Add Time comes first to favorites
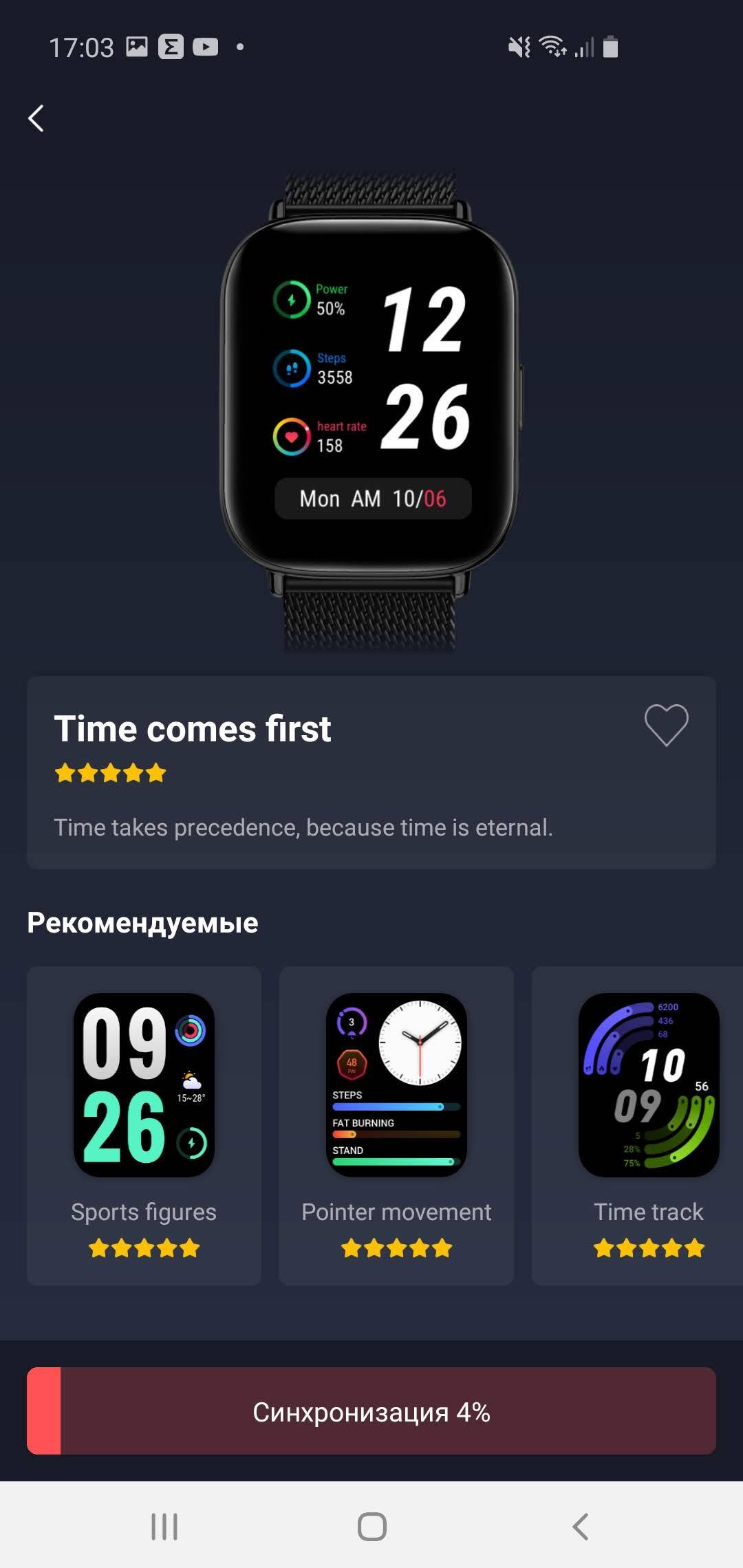 point(666,725)
